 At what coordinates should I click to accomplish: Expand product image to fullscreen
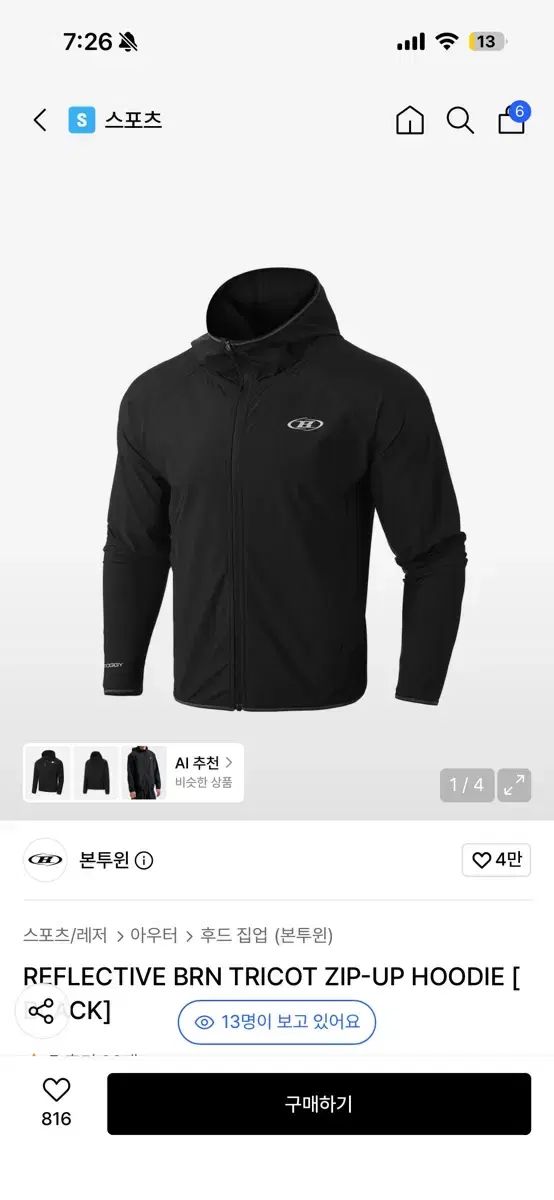pyautogui.click(x=514, y=785)
